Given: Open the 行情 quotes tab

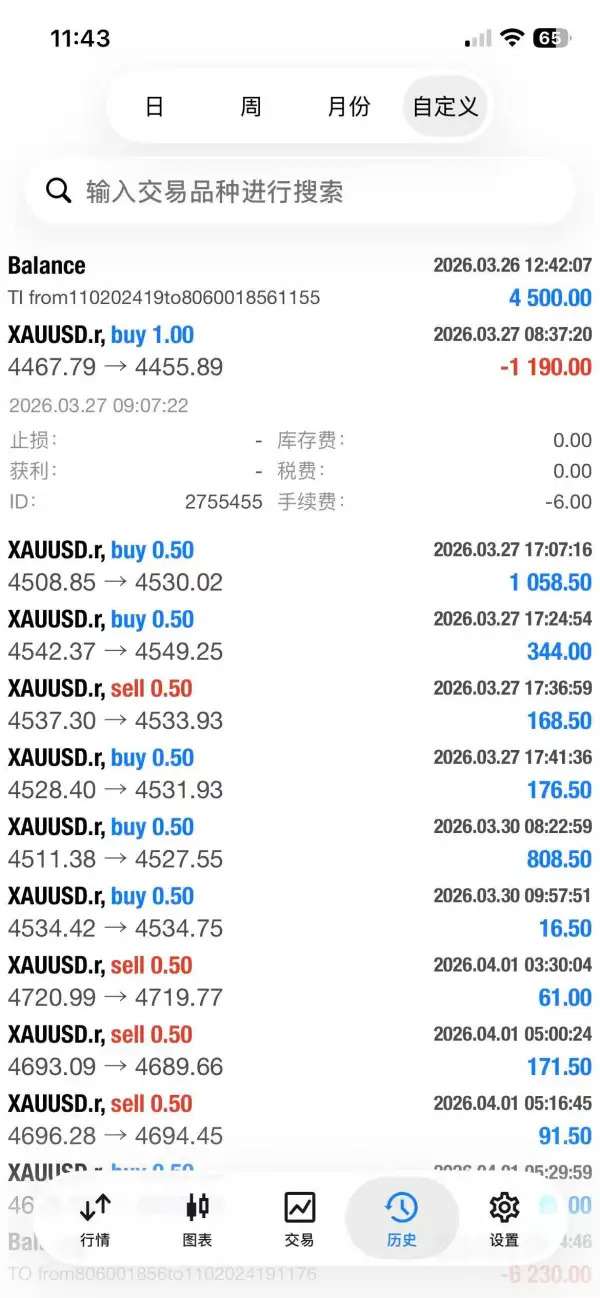Looking at the screenshot, I should [95, 1219].
